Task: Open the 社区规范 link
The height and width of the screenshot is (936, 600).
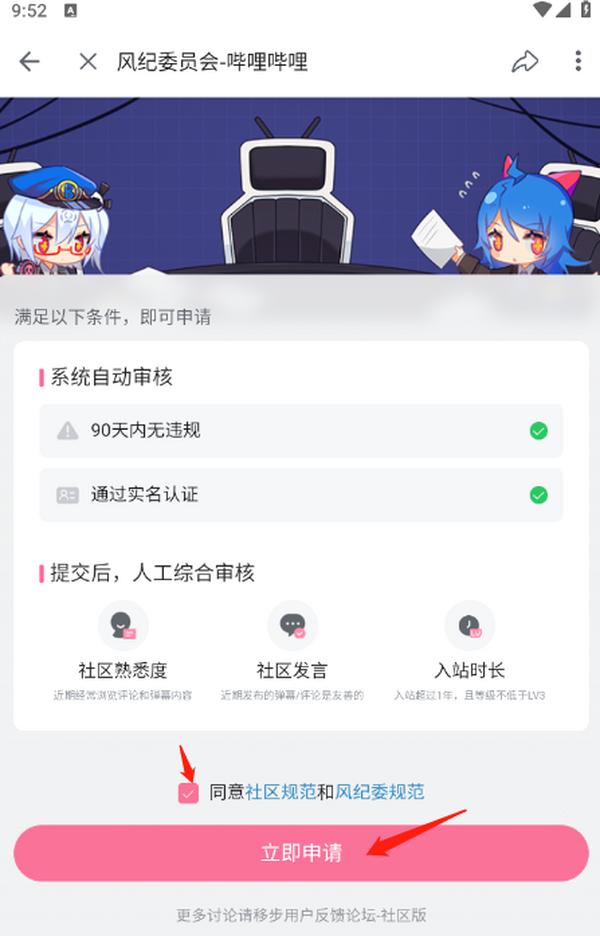Action: (281, 793)
